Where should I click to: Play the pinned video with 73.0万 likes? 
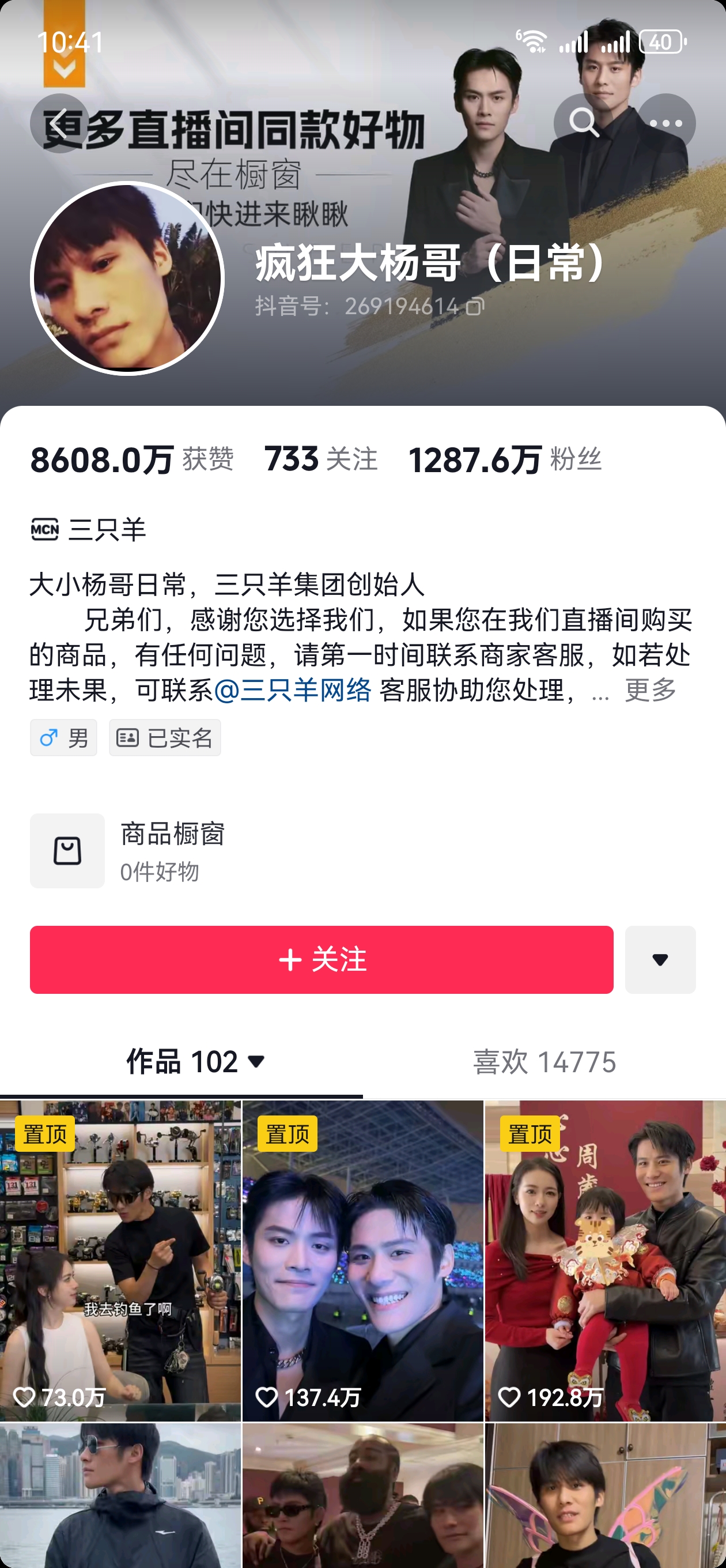(x=120, y=1261)
